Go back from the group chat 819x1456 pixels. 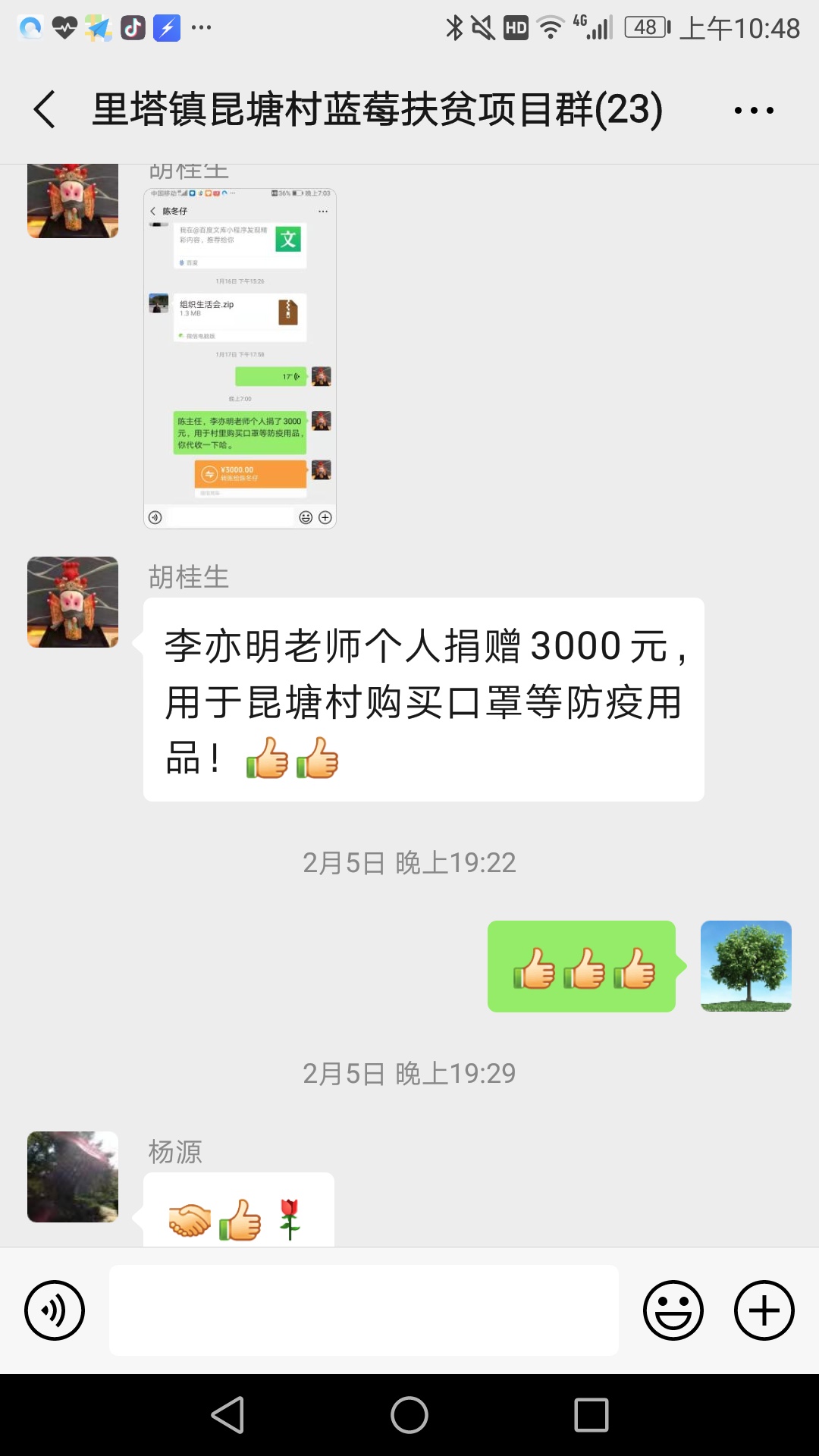(x=45, y=109)
